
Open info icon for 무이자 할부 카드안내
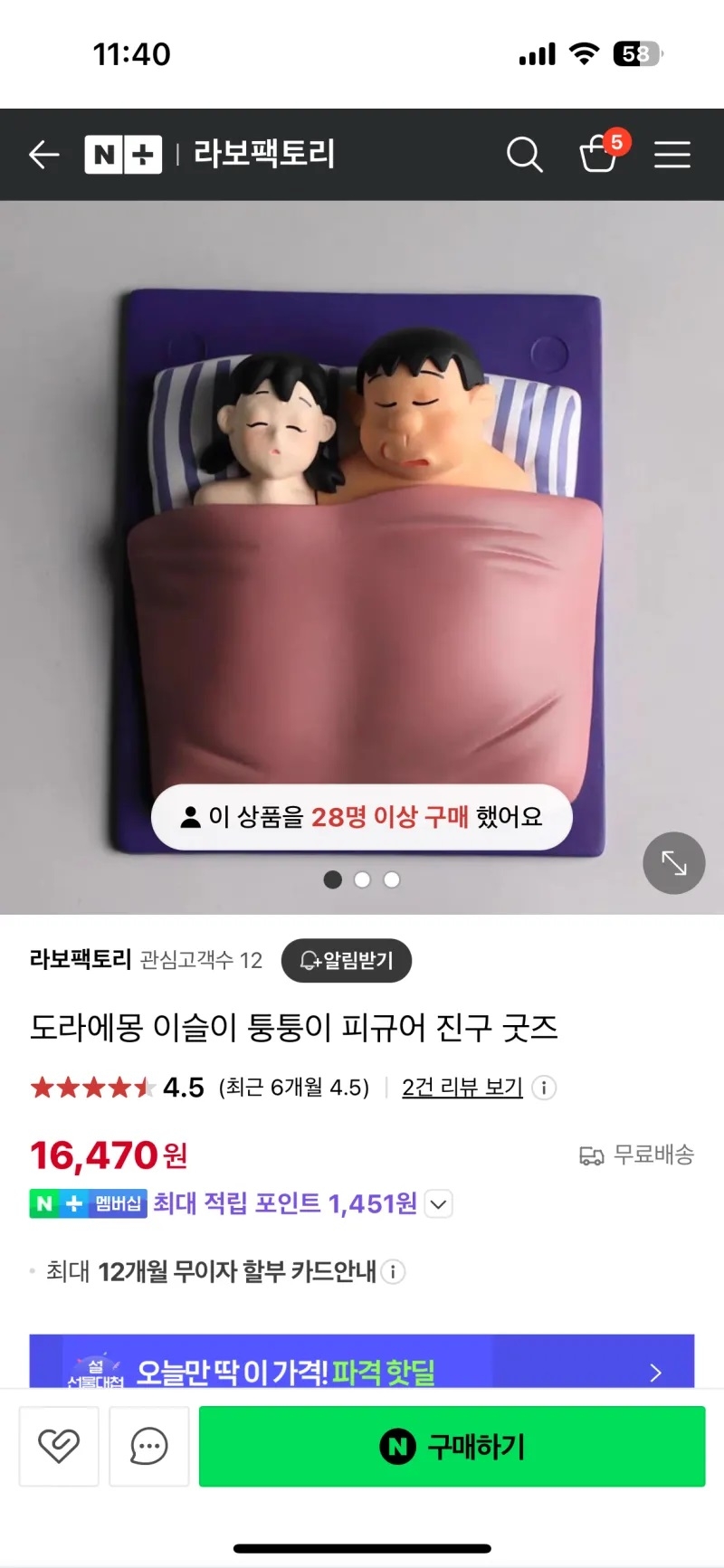(393, 1271)
